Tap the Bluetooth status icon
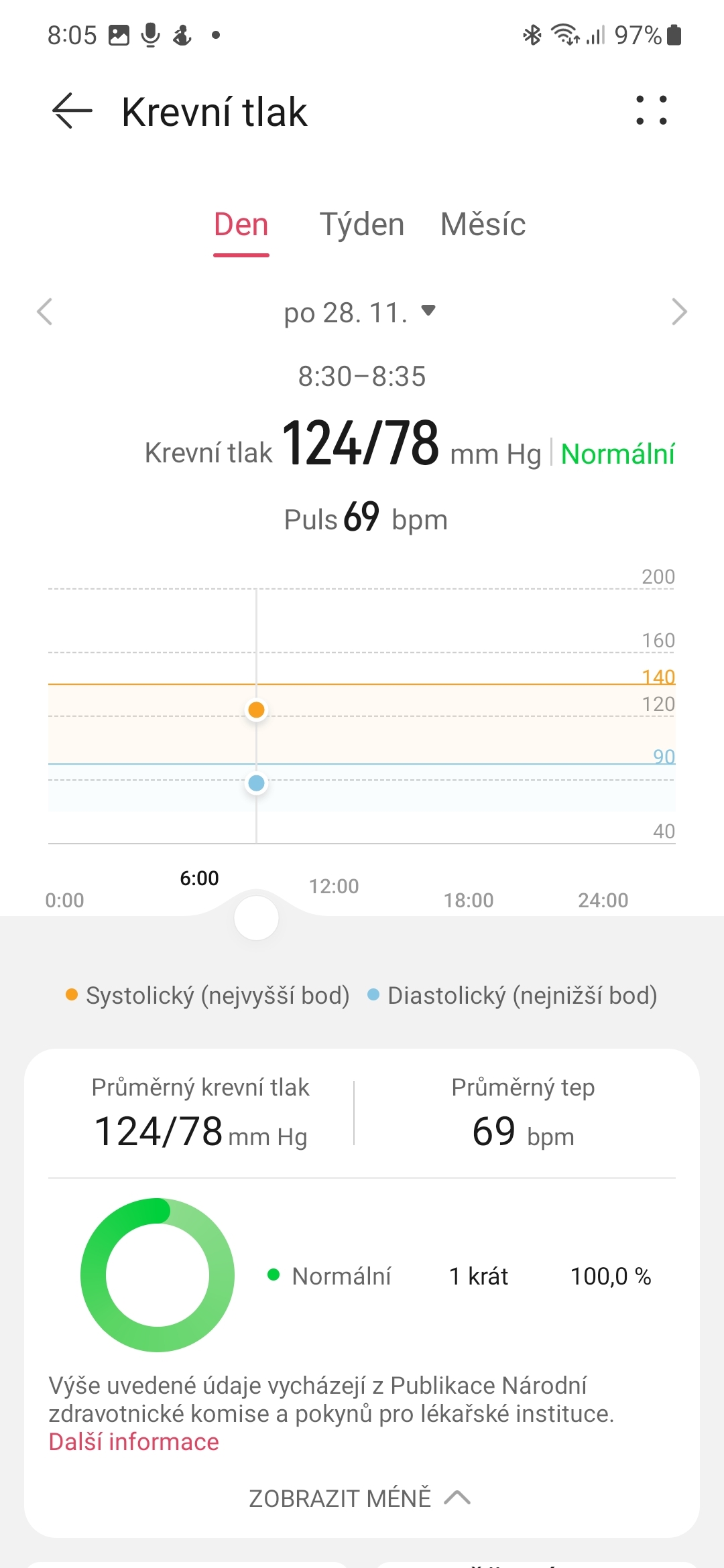 pyautogui.click(x=533, y=34)
